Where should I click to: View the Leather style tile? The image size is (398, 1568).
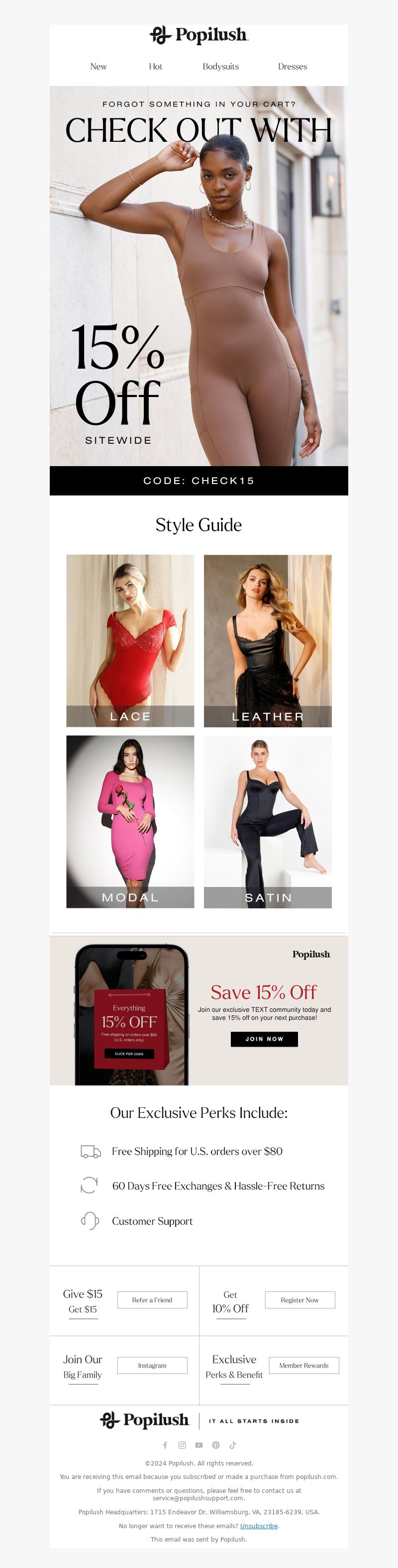click(268, 640)
